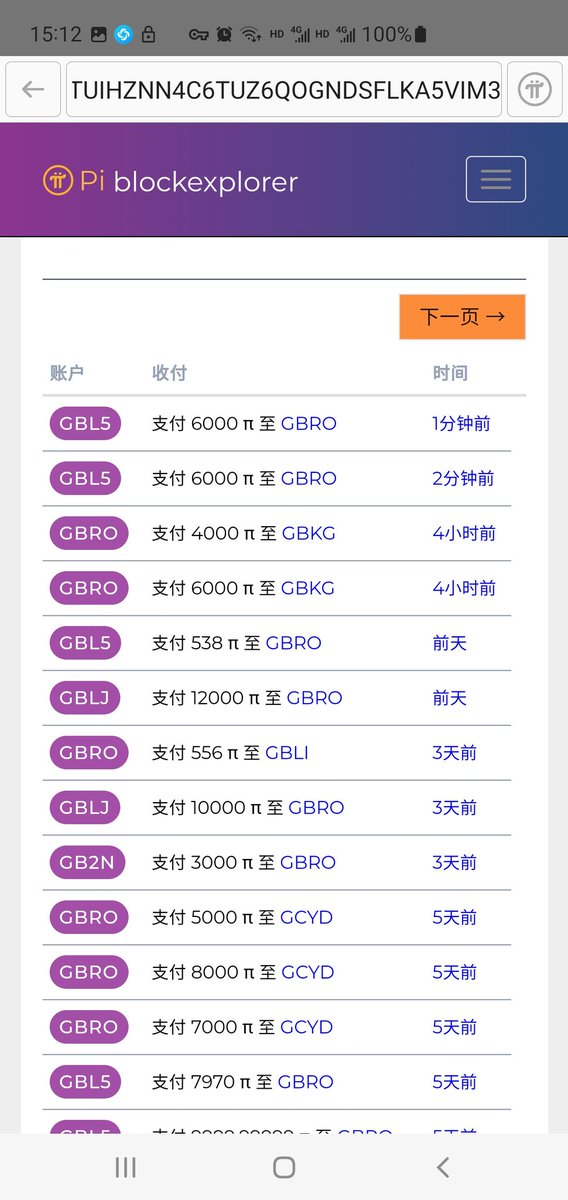The height and width of the screenshot is (1200, 568).
Task: Open the 2分钟前 transaction time link
Action: click(x=463, y=478)
